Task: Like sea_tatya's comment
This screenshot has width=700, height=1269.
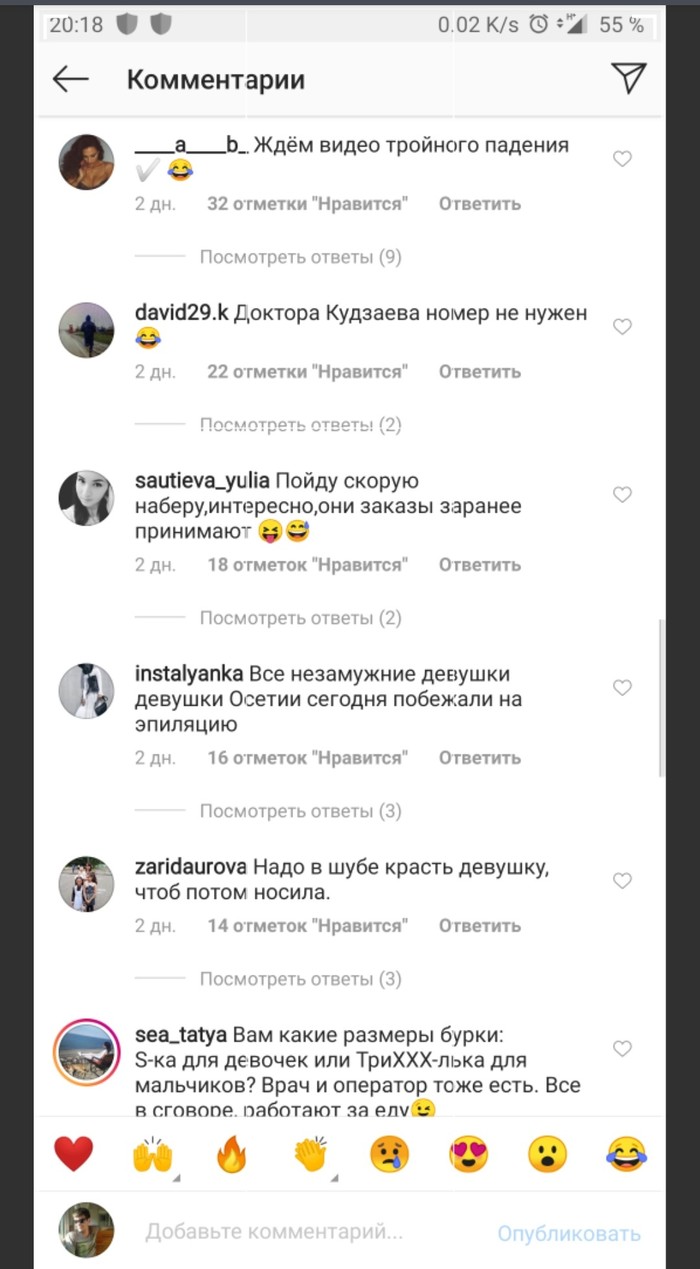Action: tap(622, 1049)
